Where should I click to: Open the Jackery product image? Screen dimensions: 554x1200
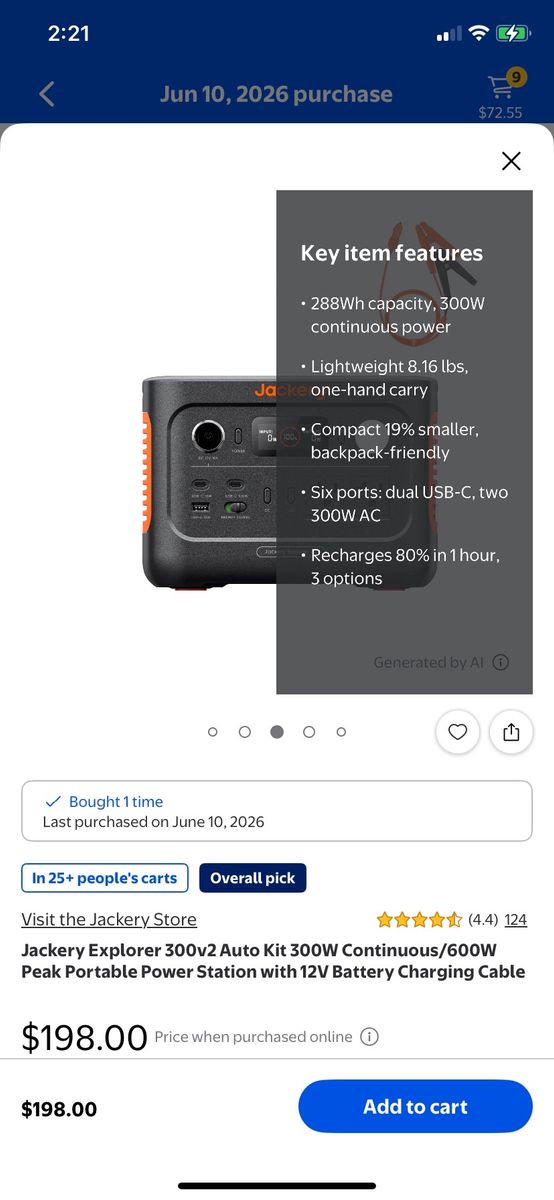click(x=208, y=482)
